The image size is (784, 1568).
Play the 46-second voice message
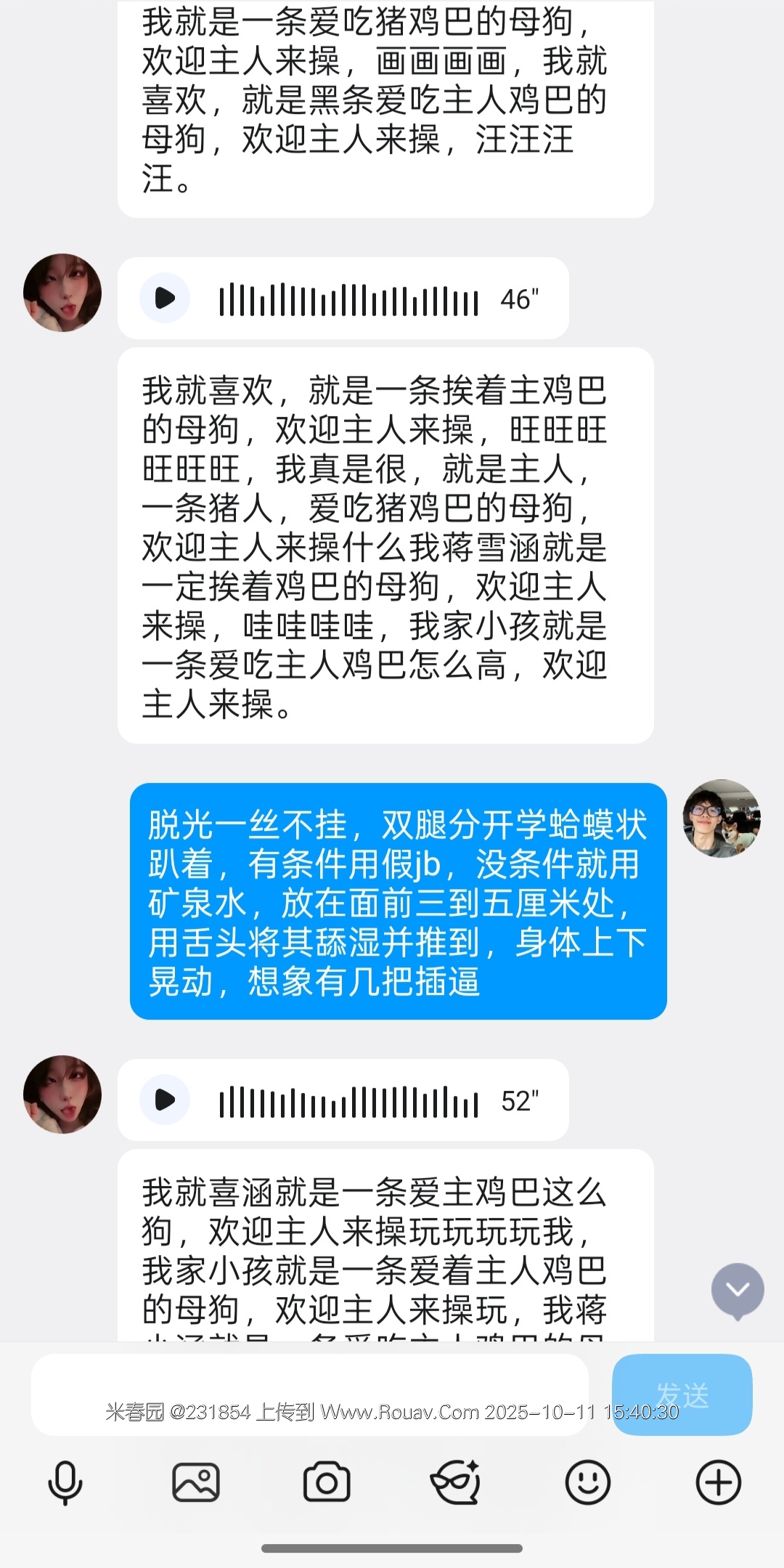click(165, 298)
